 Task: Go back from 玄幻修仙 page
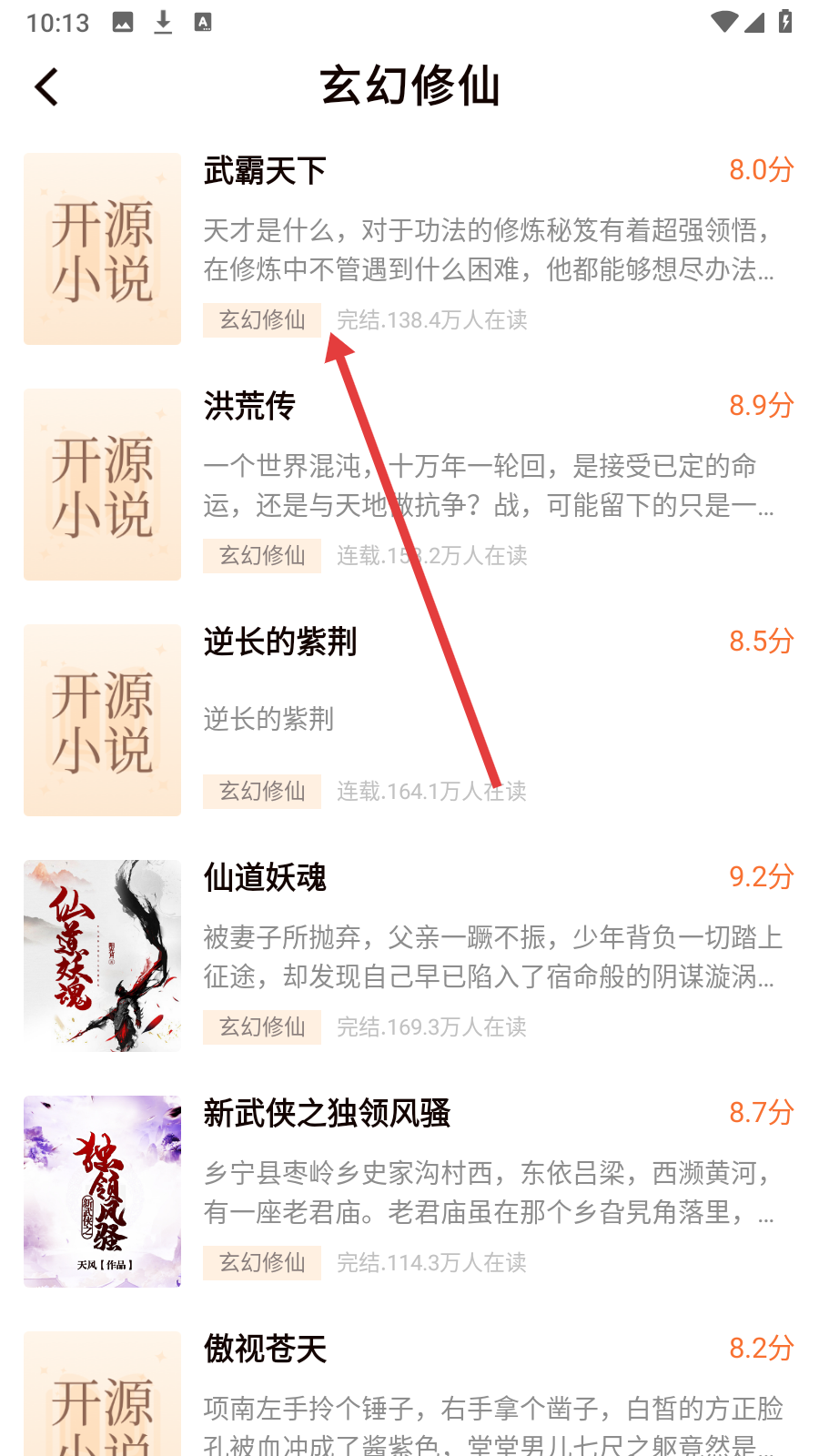[47, 87]
